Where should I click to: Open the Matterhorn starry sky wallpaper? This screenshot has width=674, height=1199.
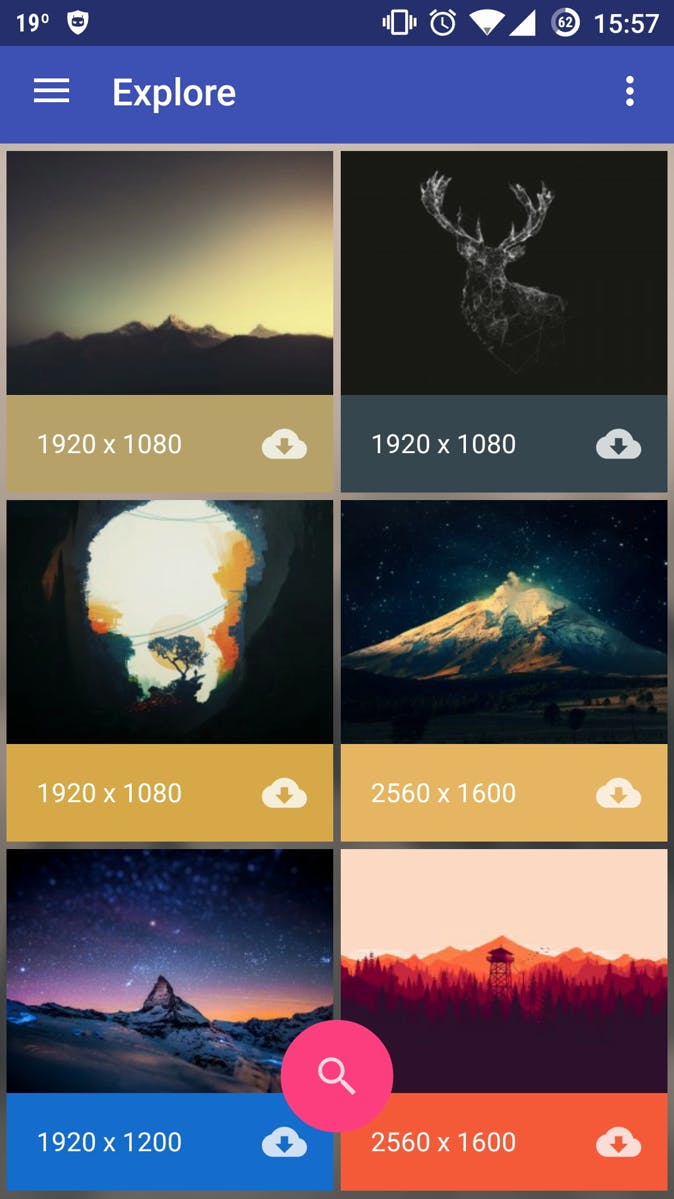pos(150,960)
